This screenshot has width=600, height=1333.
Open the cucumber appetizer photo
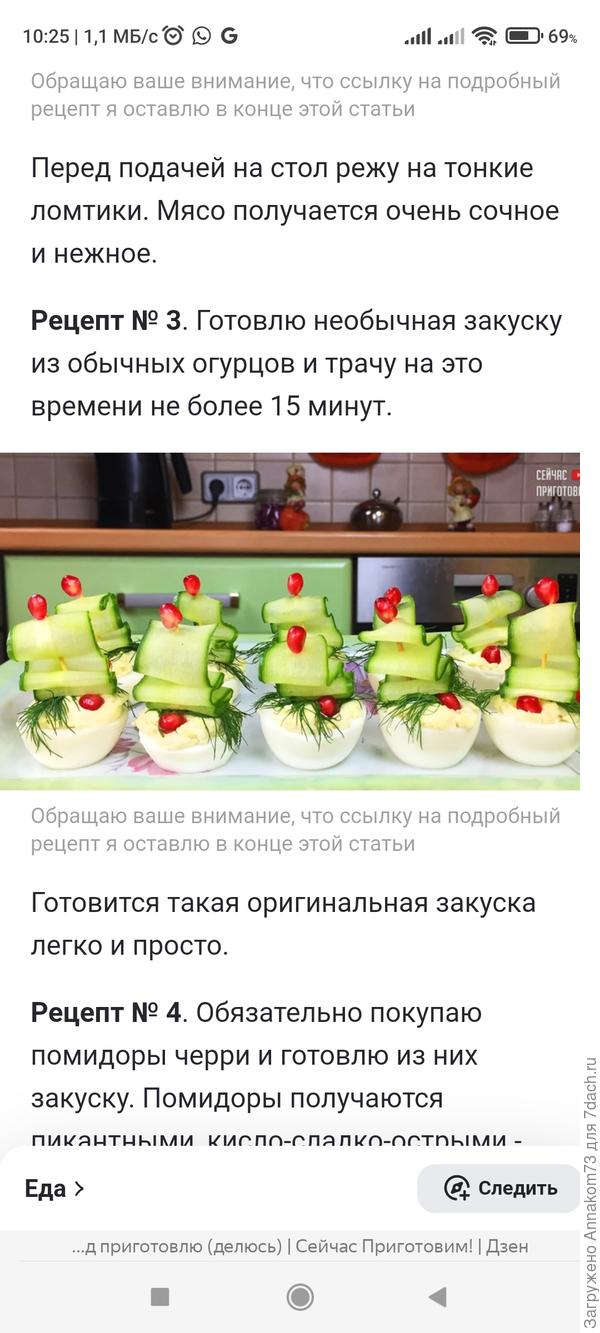pyautogui.click(x=290, y=620)
